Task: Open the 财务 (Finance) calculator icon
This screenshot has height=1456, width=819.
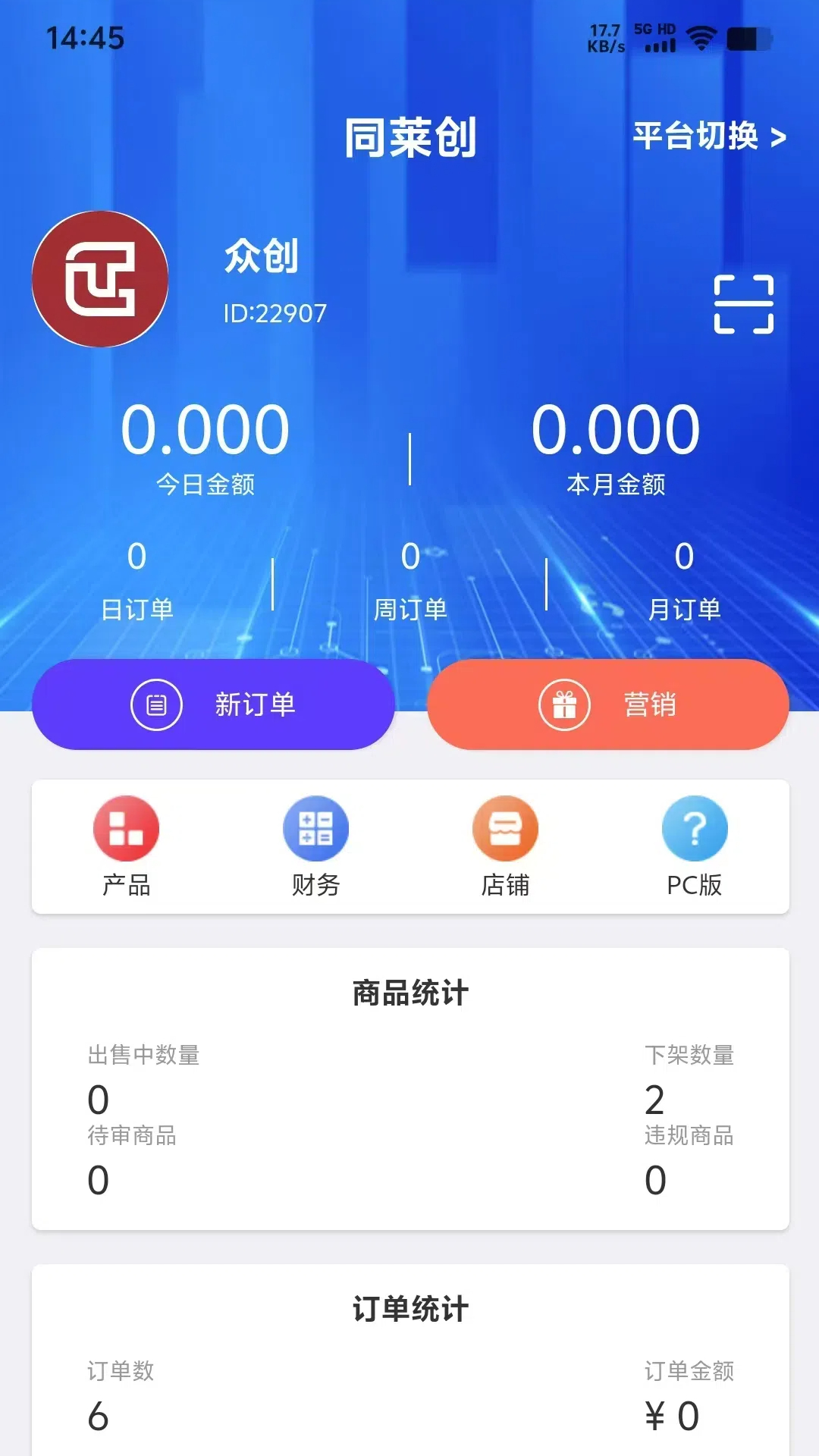Action: (x=315, y=829)
